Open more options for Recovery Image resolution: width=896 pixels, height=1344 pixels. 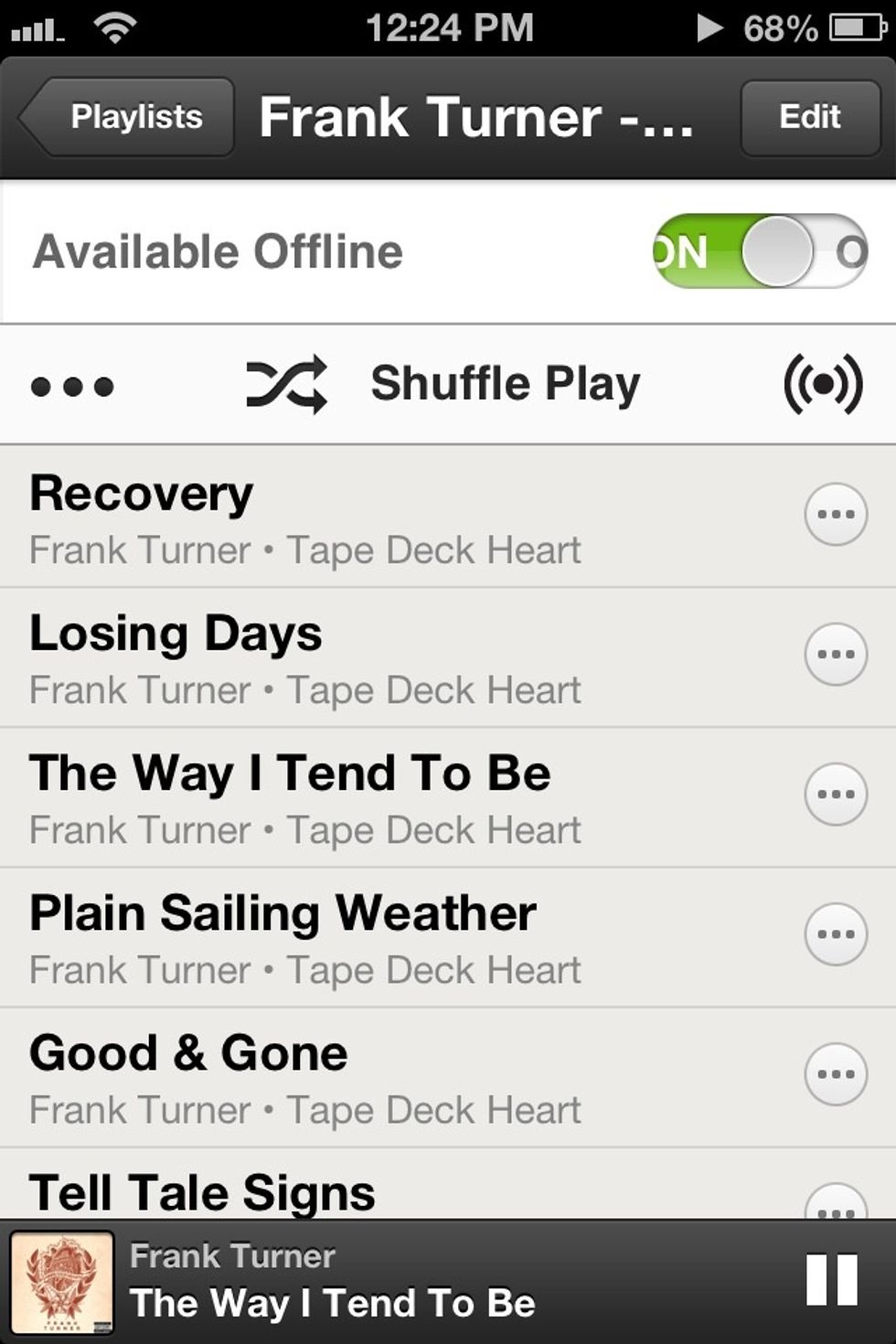pyautogui.click(x=836, y=515)
